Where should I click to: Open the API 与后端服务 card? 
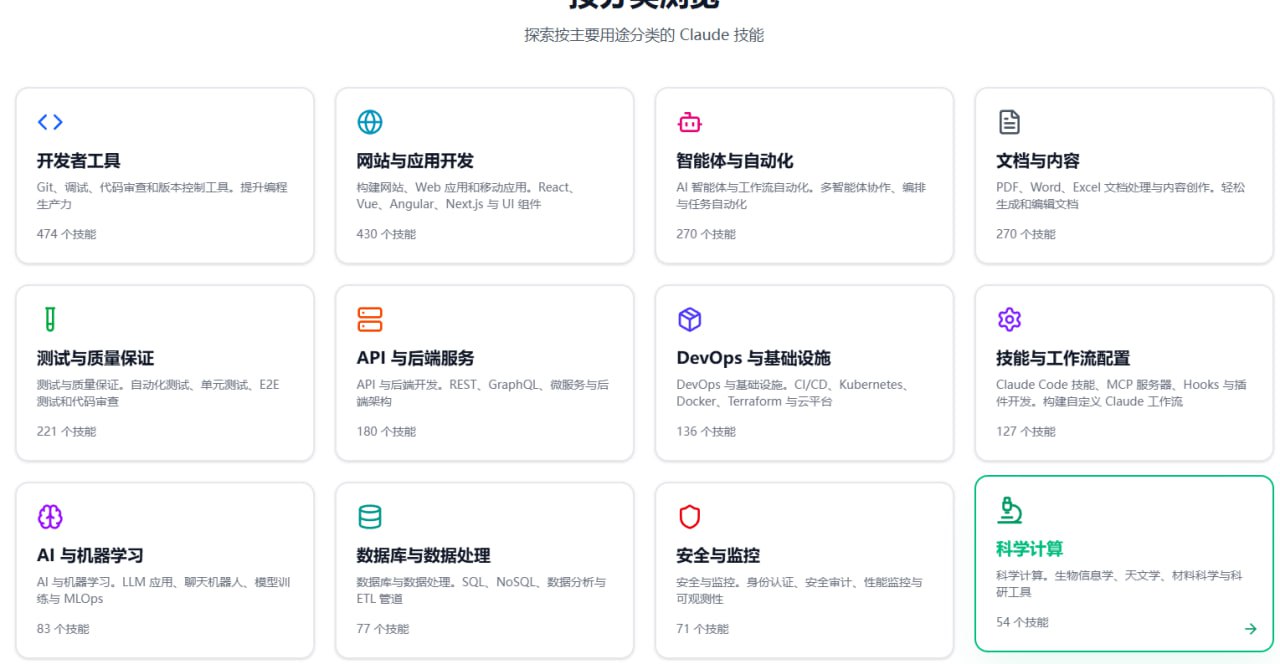(x=484, y=373)
